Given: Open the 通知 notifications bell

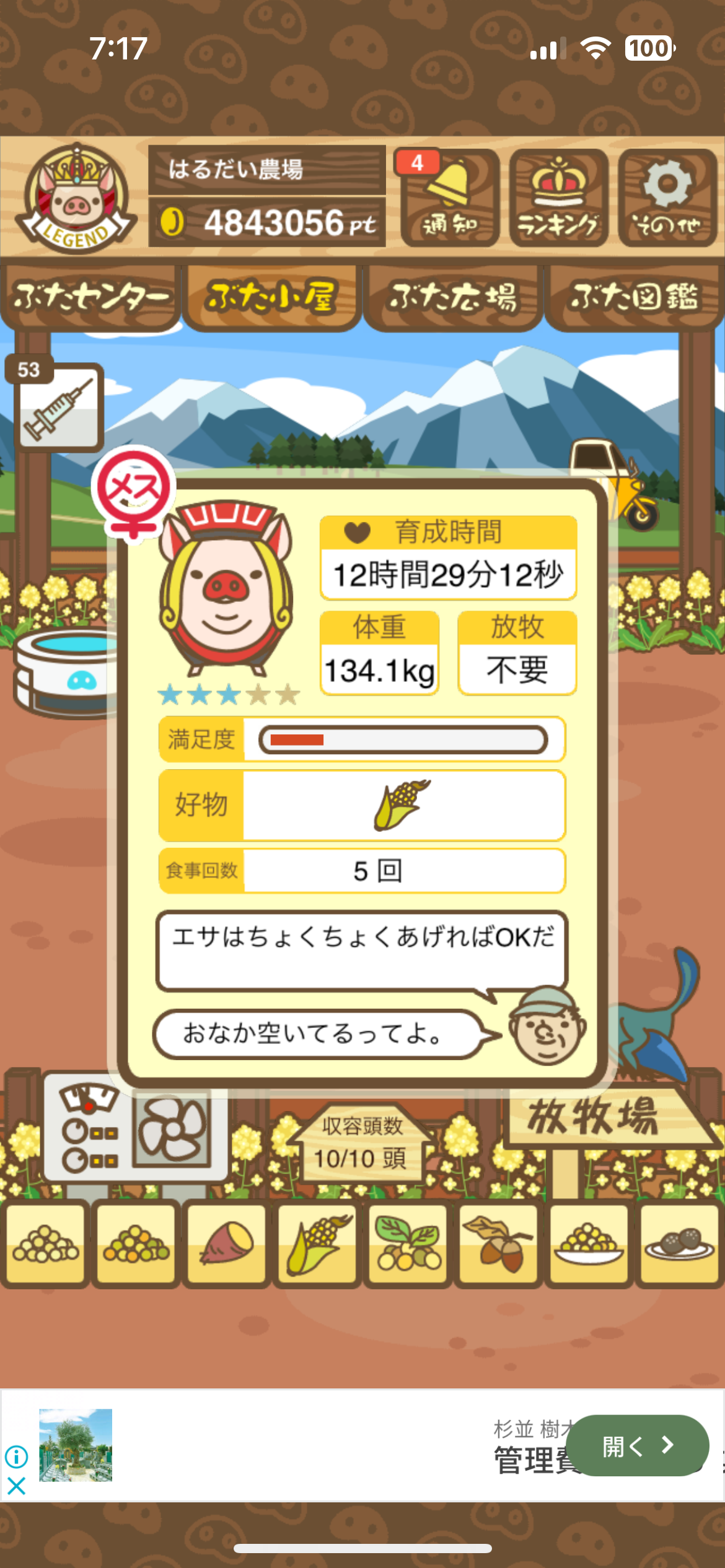Looking at the screenshot, I should coord(449,198).
